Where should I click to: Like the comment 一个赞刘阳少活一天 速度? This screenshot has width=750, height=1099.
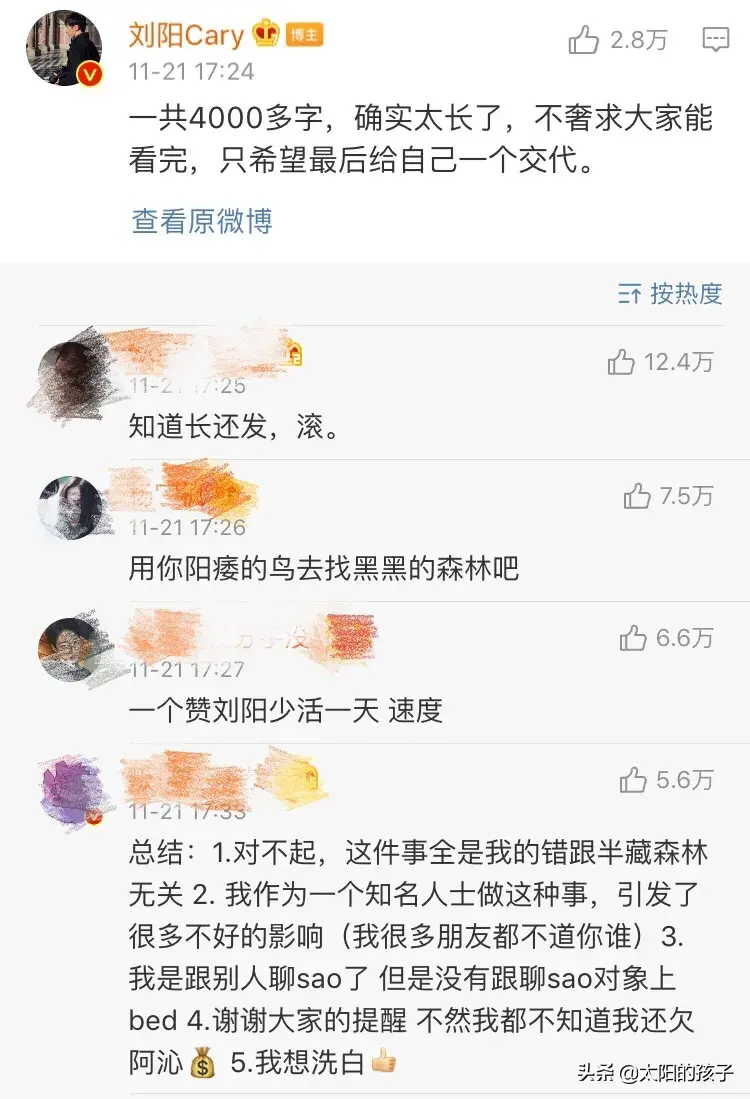633,638
